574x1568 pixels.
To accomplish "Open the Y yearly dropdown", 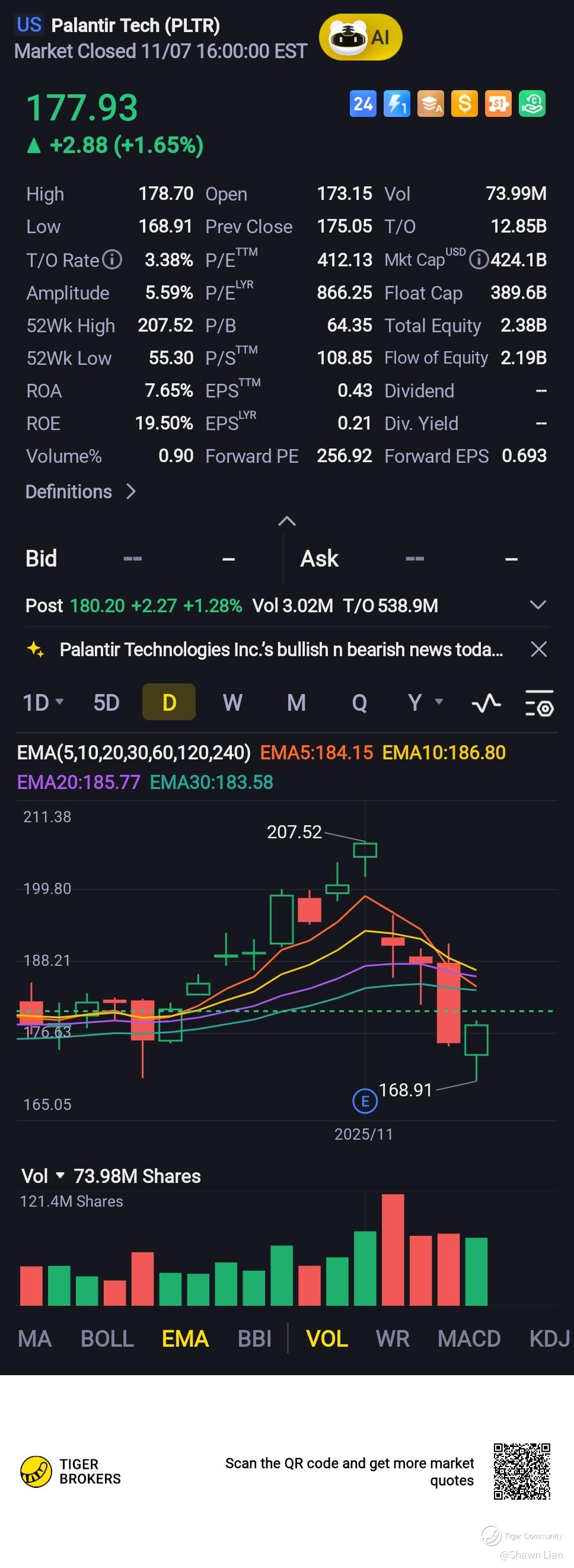I will pos(425,702).
